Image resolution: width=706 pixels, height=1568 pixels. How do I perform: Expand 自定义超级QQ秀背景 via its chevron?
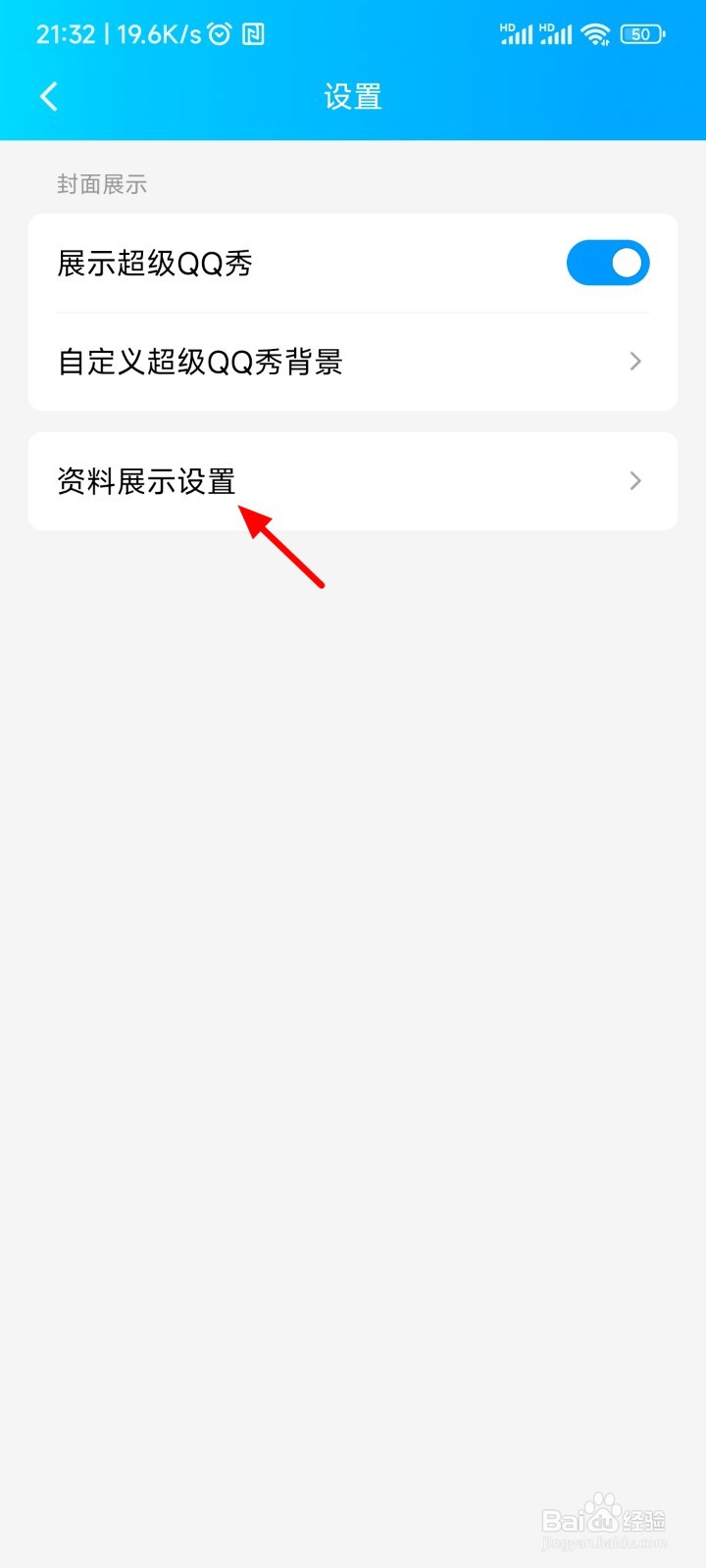click(634, 362)
